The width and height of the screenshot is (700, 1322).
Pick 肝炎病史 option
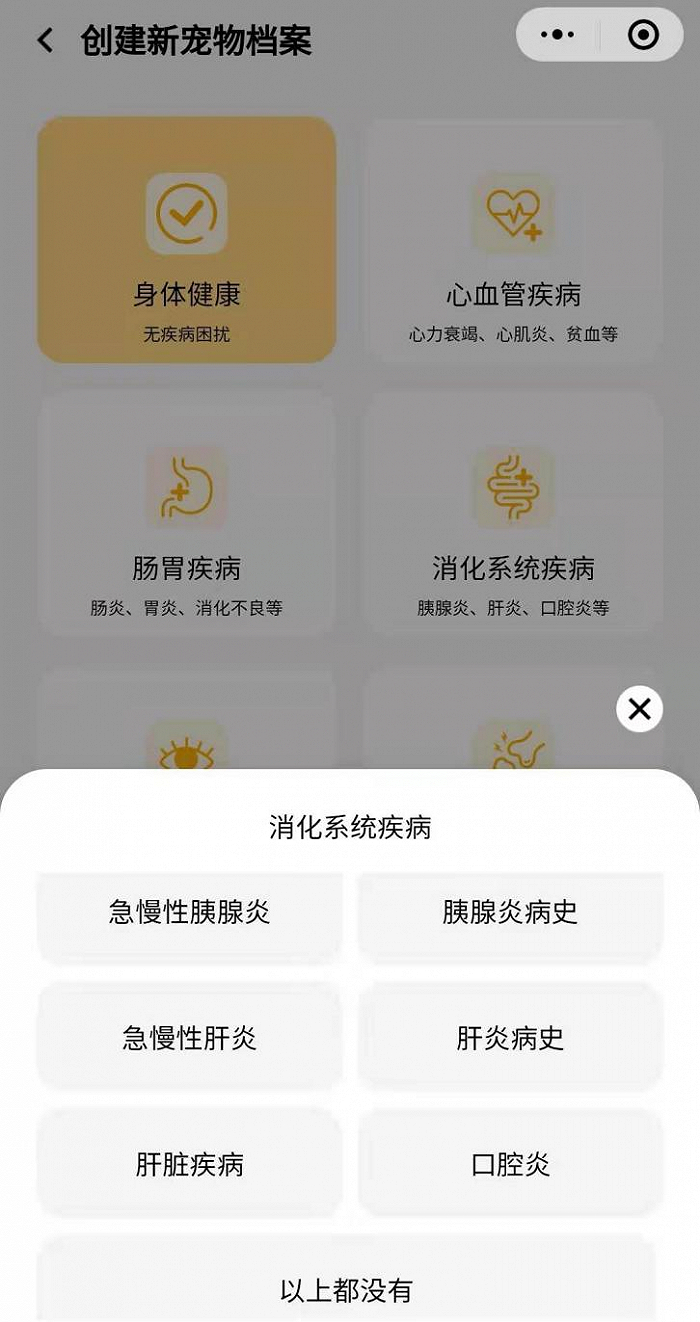point(510,1038)
